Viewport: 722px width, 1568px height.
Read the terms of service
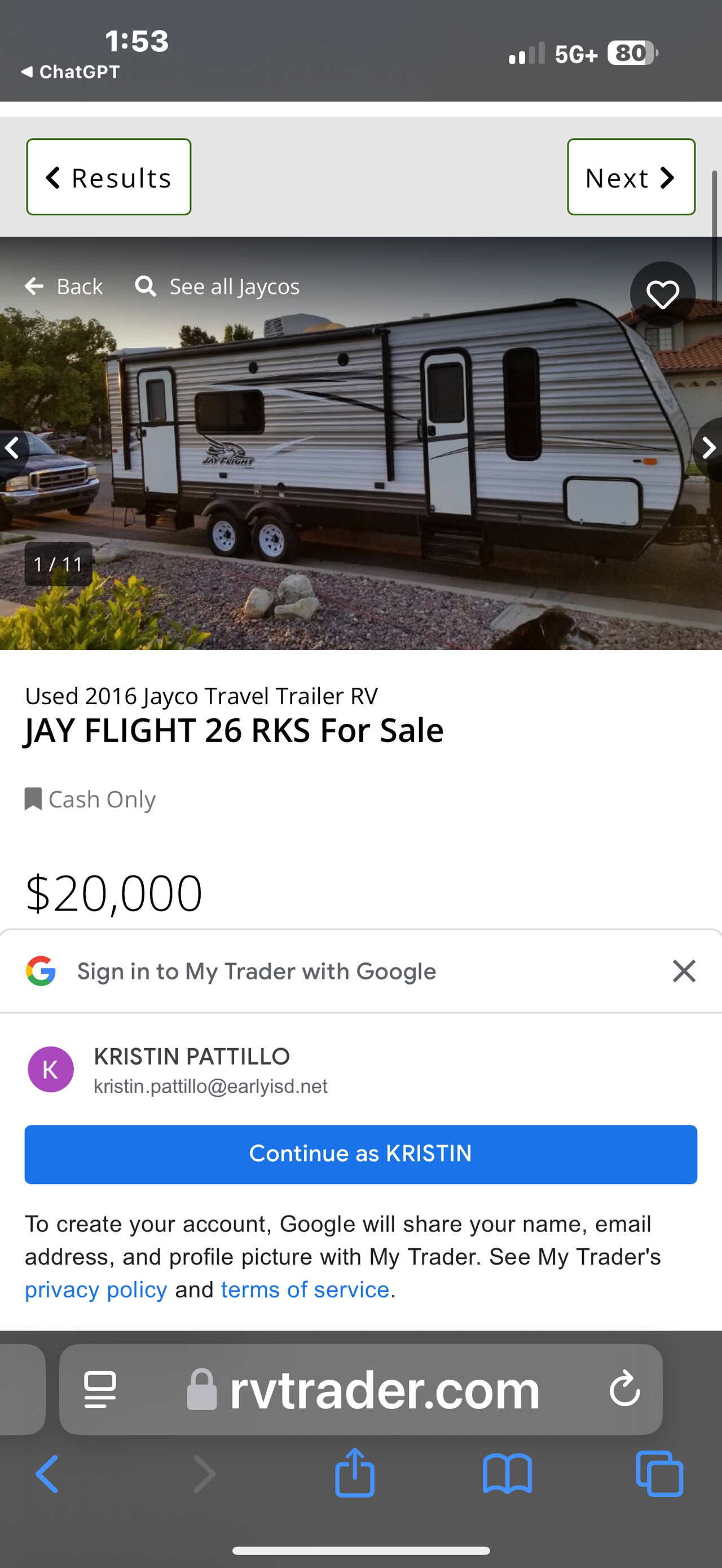[x=305, y=1290]
